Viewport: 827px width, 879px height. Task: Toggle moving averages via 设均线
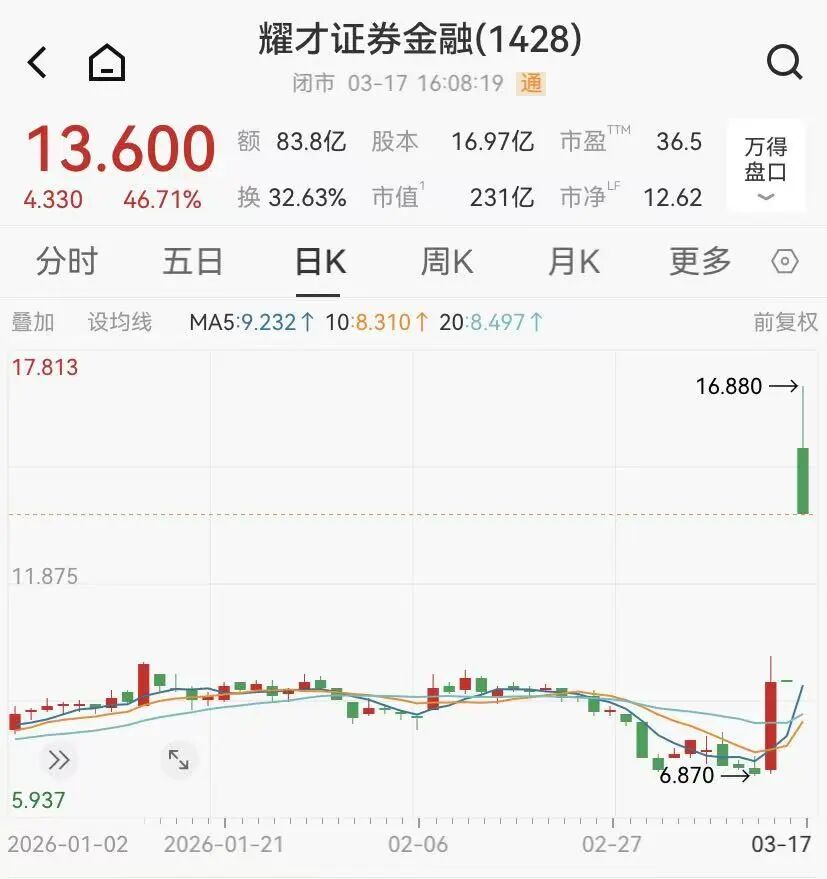(x=119, y=317)
